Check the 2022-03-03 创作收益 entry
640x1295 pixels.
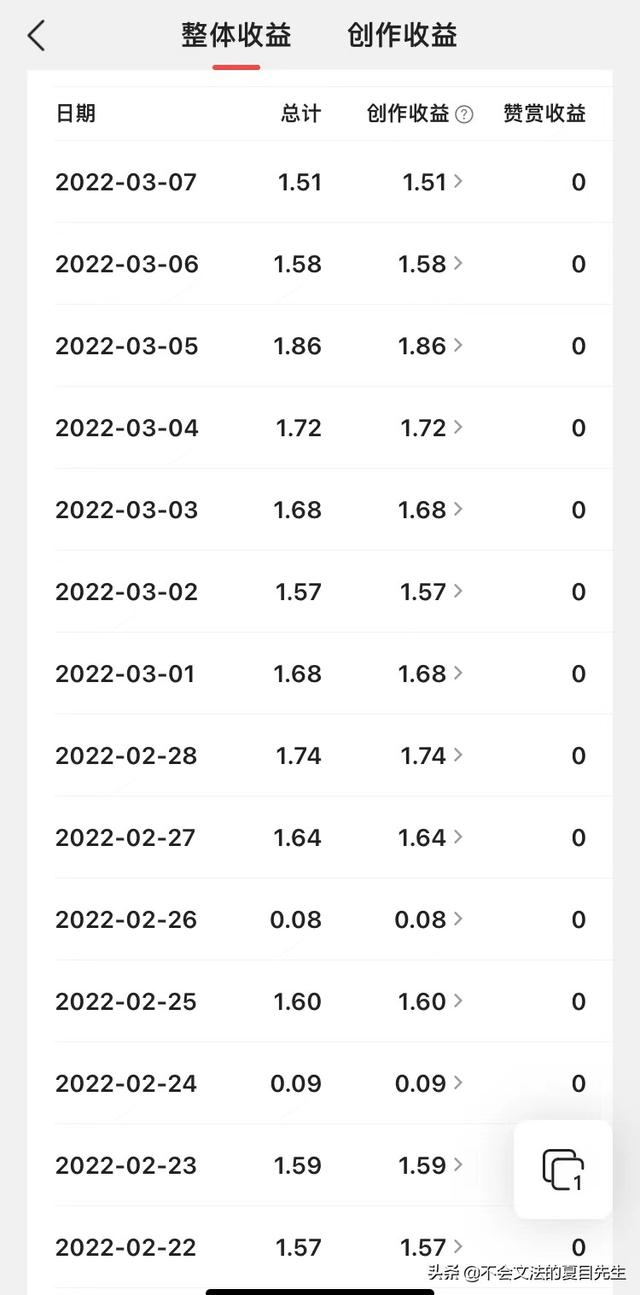(432, 510)
